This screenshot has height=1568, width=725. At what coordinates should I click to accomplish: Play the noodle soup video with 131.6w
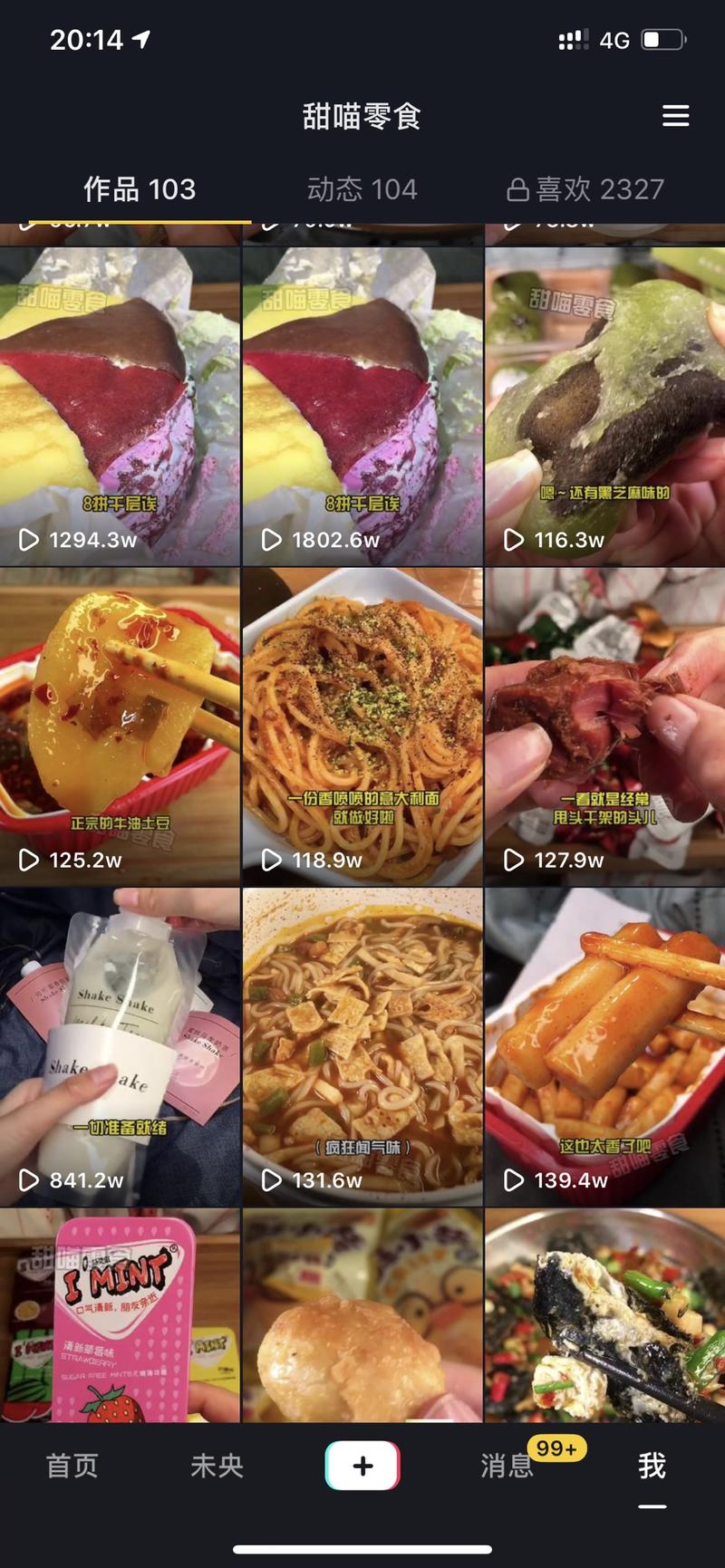[x=362, y=1047]
